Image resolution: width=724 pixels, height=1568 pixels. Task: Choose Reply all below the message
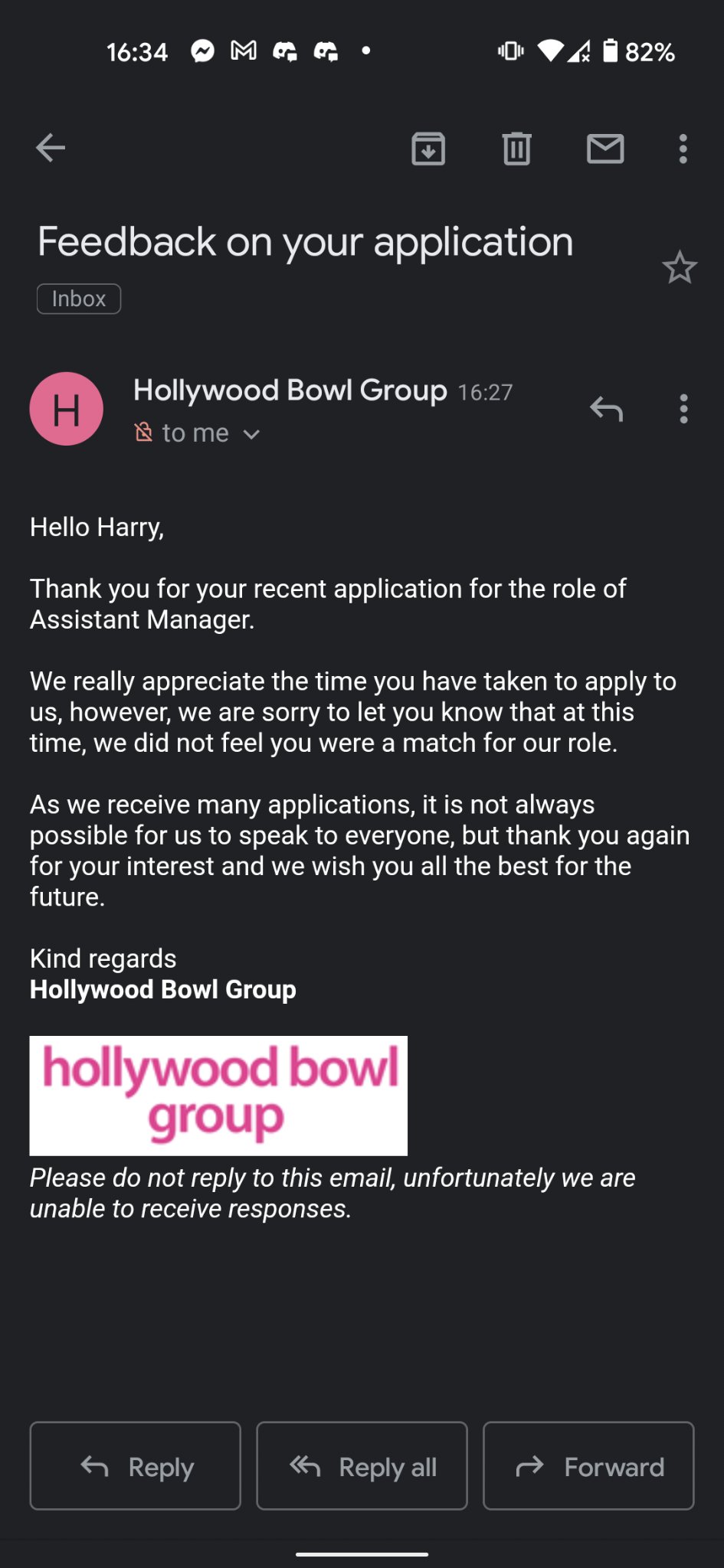(x=362, y=1466)
